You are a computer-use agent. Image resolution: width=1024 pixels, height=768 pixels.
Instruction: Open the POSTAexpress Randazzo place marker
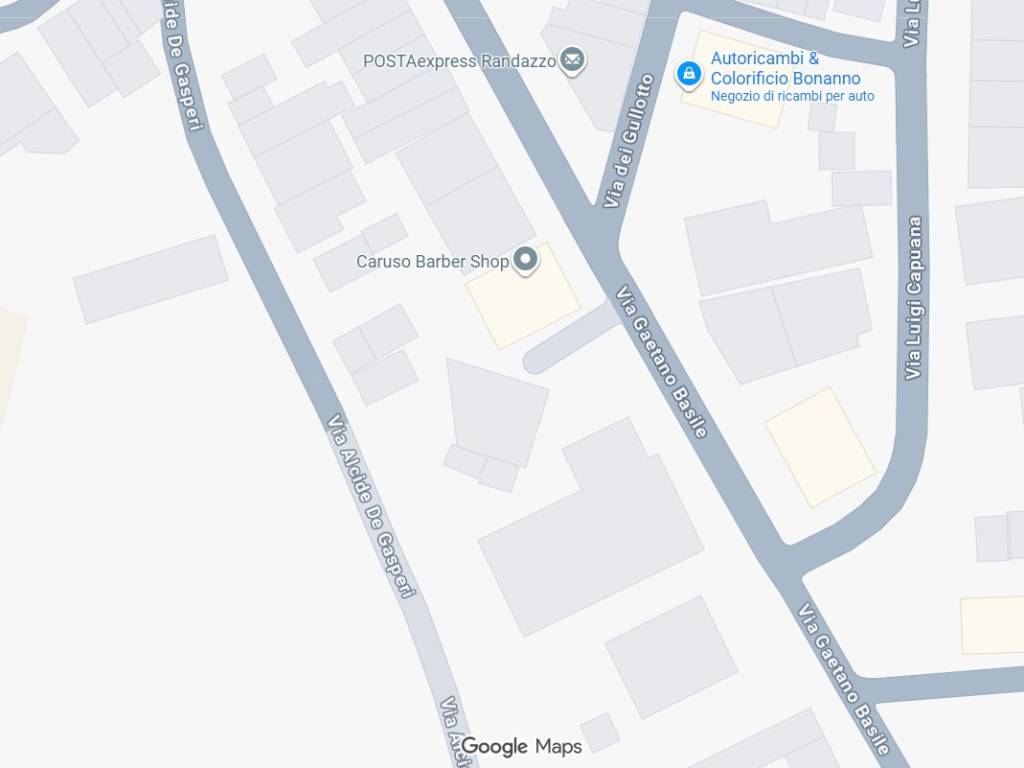573,61
